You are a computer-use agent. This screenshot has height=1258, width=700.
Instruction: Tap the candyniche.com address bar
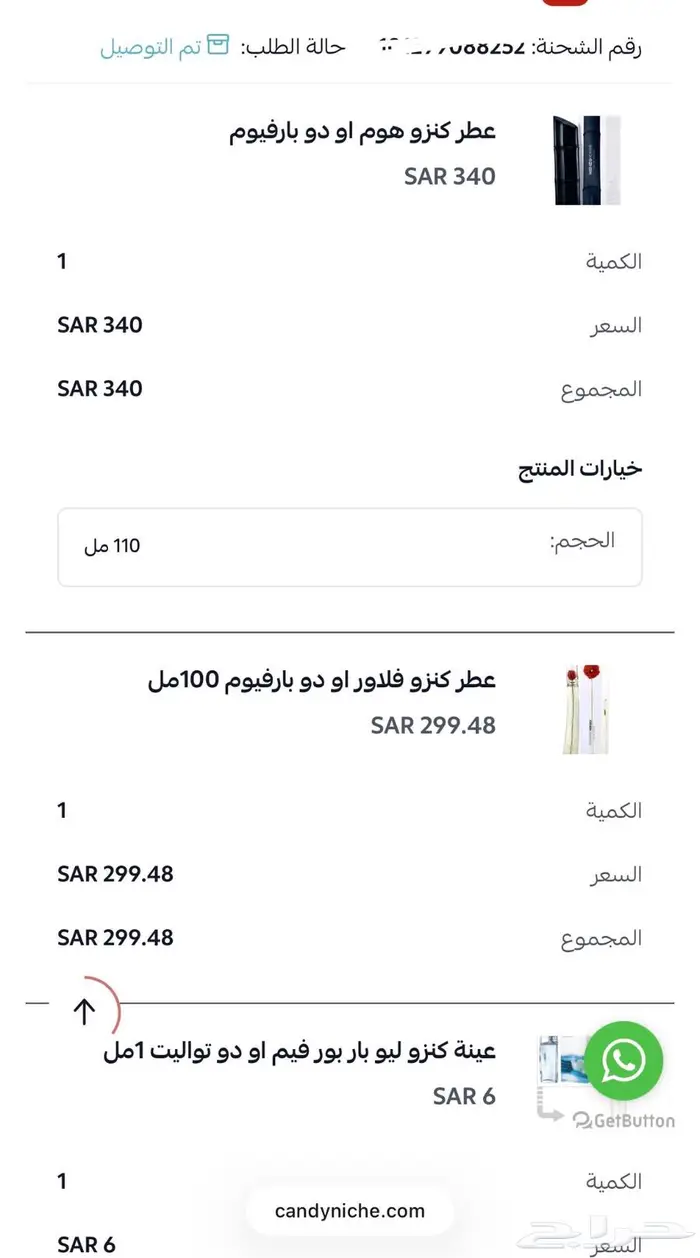(x=349, y=1211)
